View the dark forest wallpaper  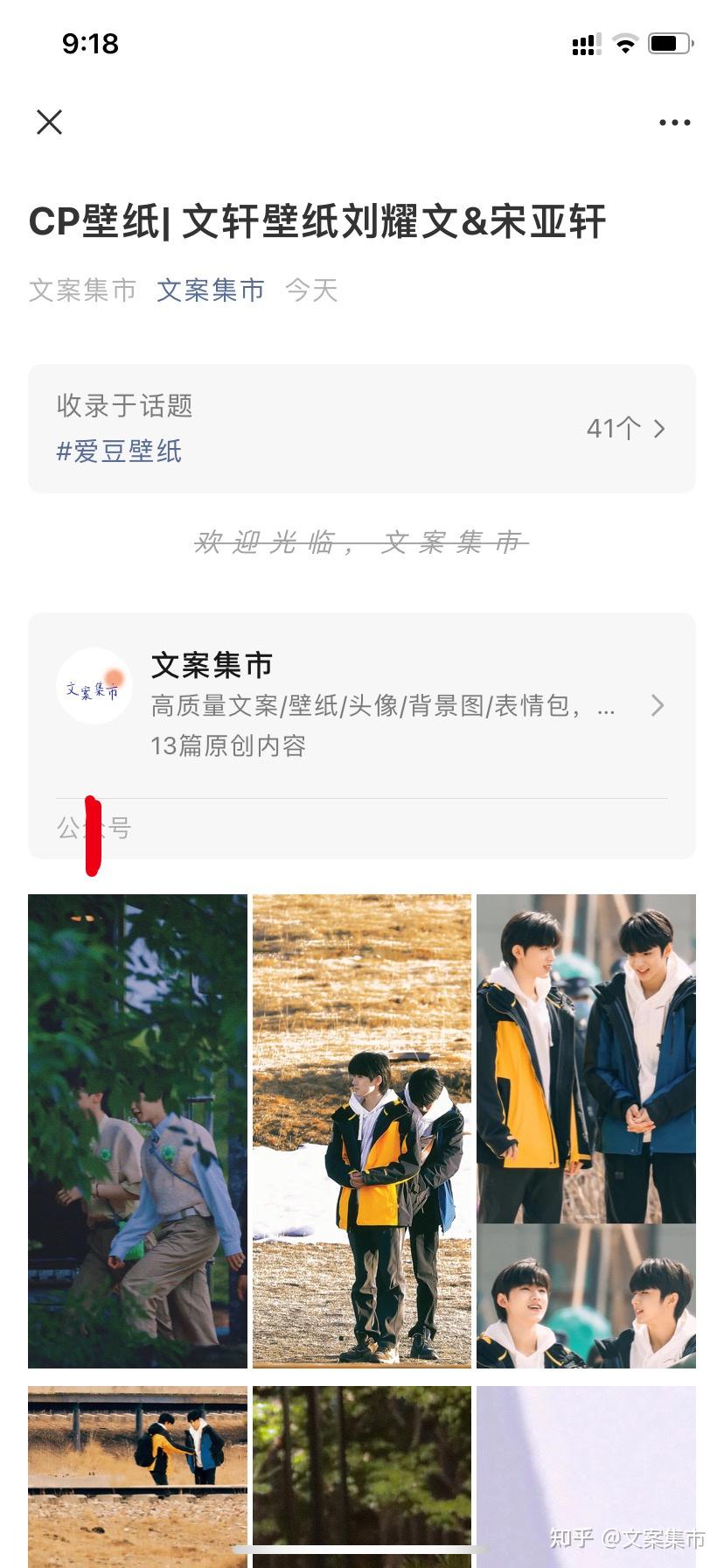pyautogui.click(x=362, y=1472)
